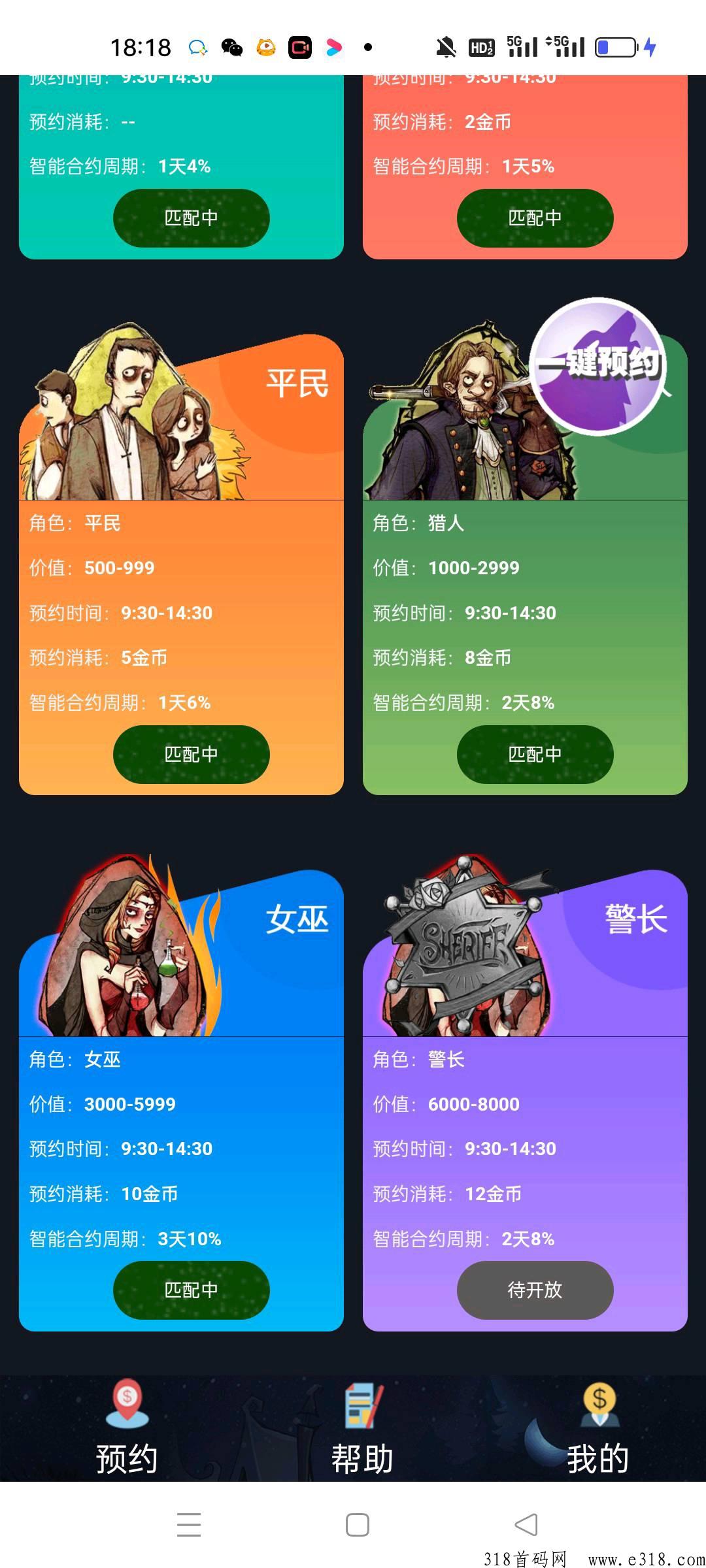Viewport: 706px width, 1568px height.
Task: Go to the 我的 tab
Action: [x=597, y=1432]
